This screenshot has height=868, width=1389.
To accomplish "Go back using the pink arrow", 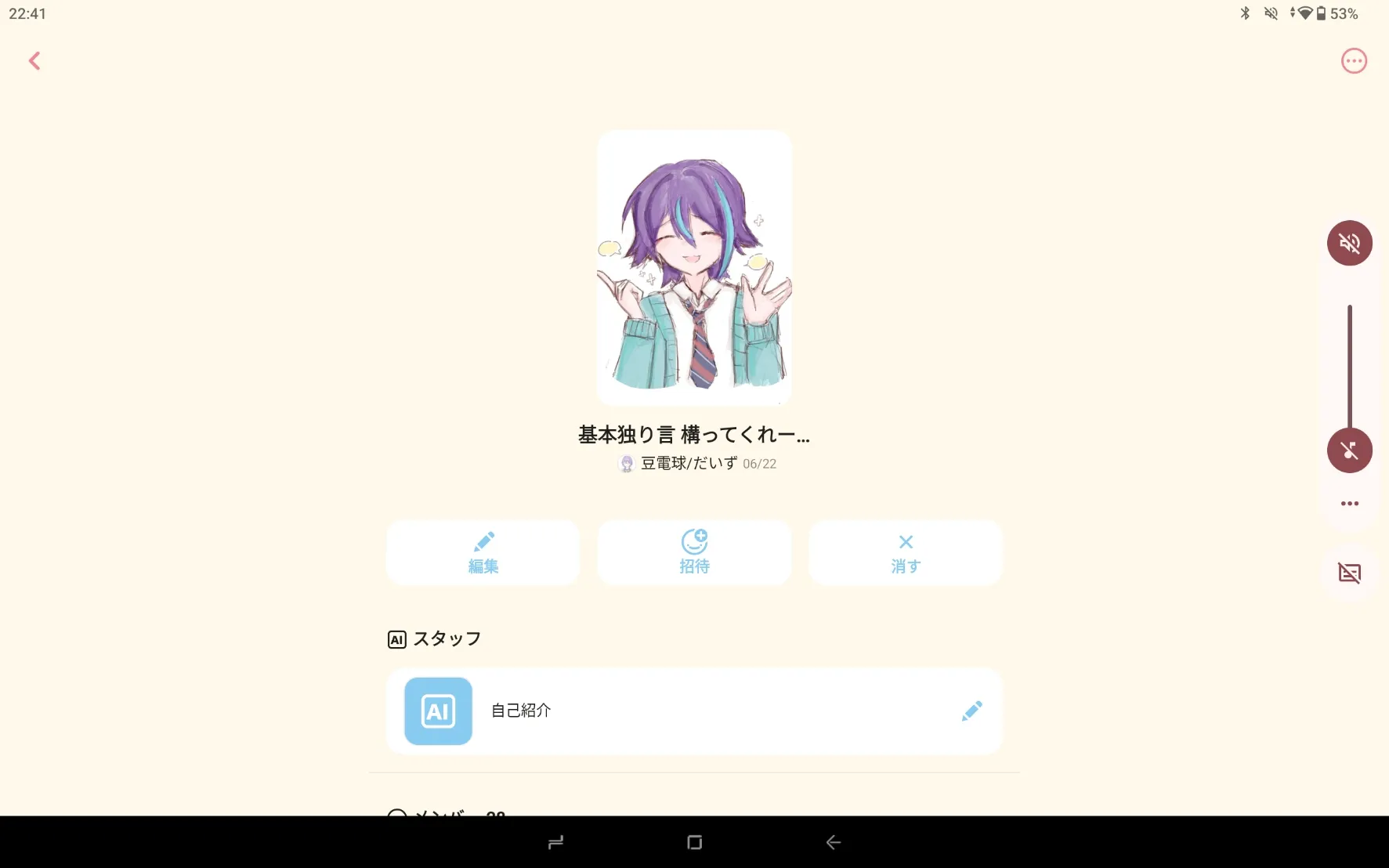I will [x=34, y=61].
